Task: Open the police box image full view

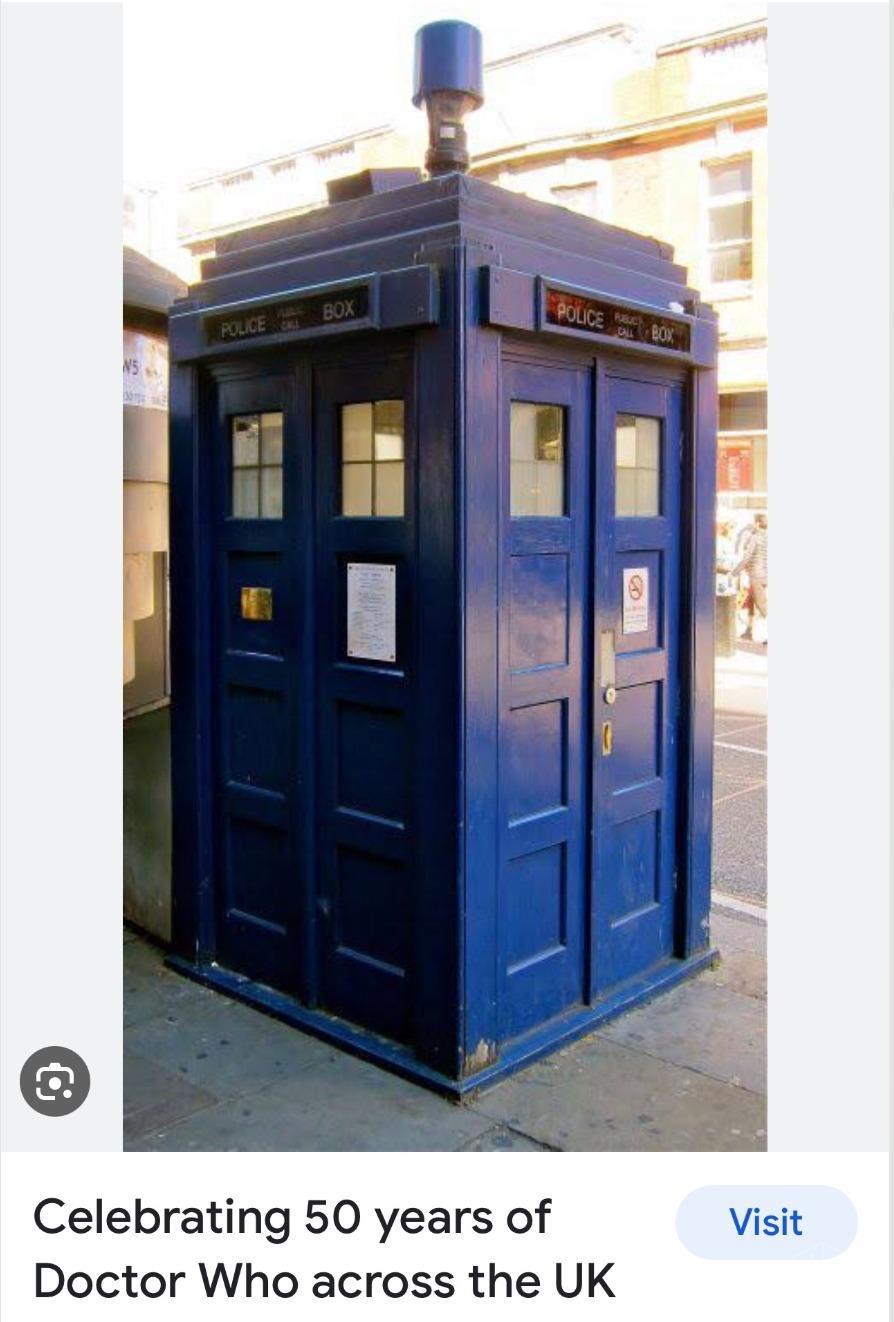Action: point(445,600)
